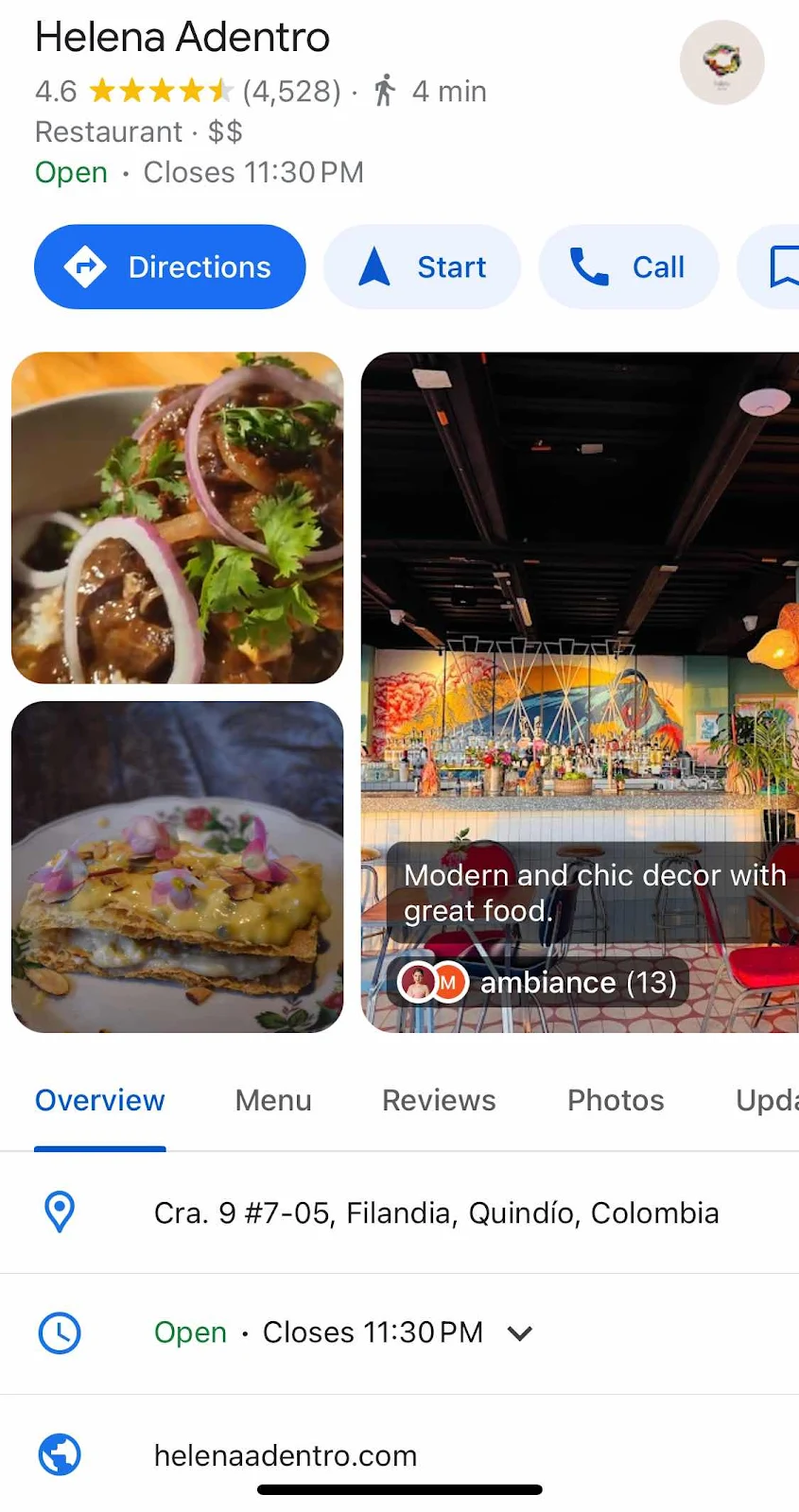The width and height of the screenshot is (799, 1512).
Task: Expand the opening hours row
Action: [519, 1332]
